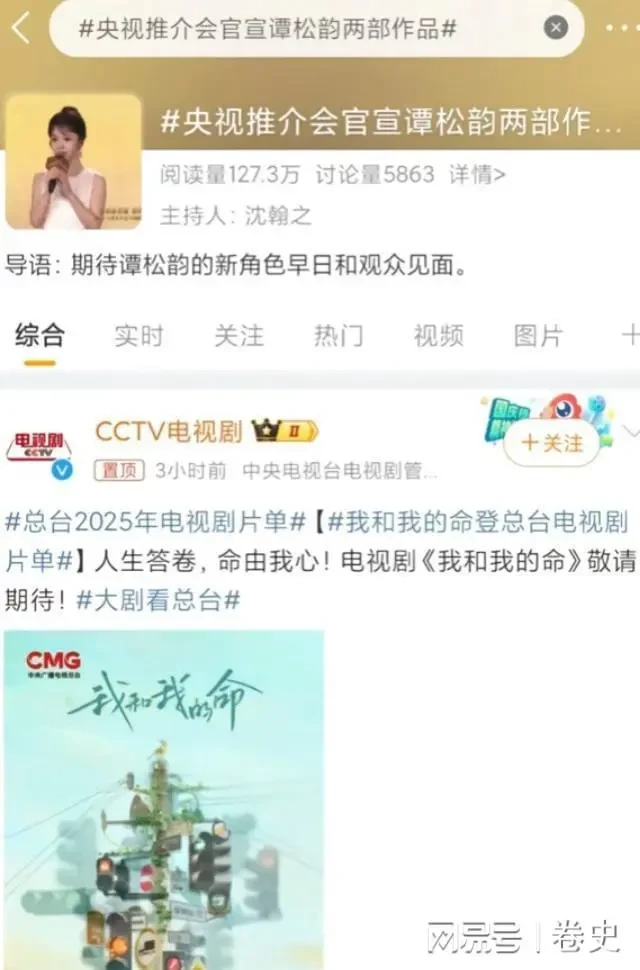Follow CCTV电视剧 with +关注 button
Screen dimensions: 640x970
[x=551, y=442]
